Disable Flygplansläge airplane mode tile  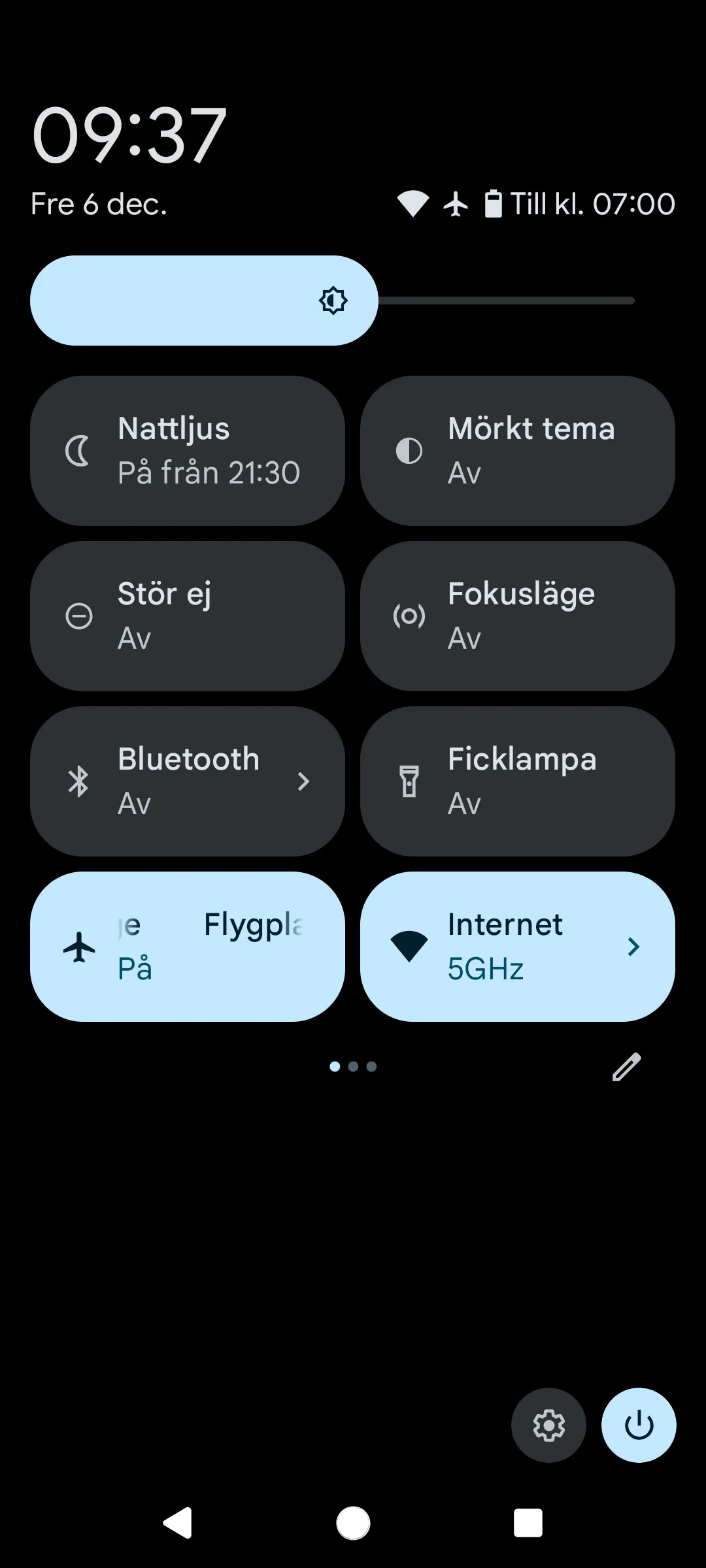pyautogui.click(x=188, y=947)
